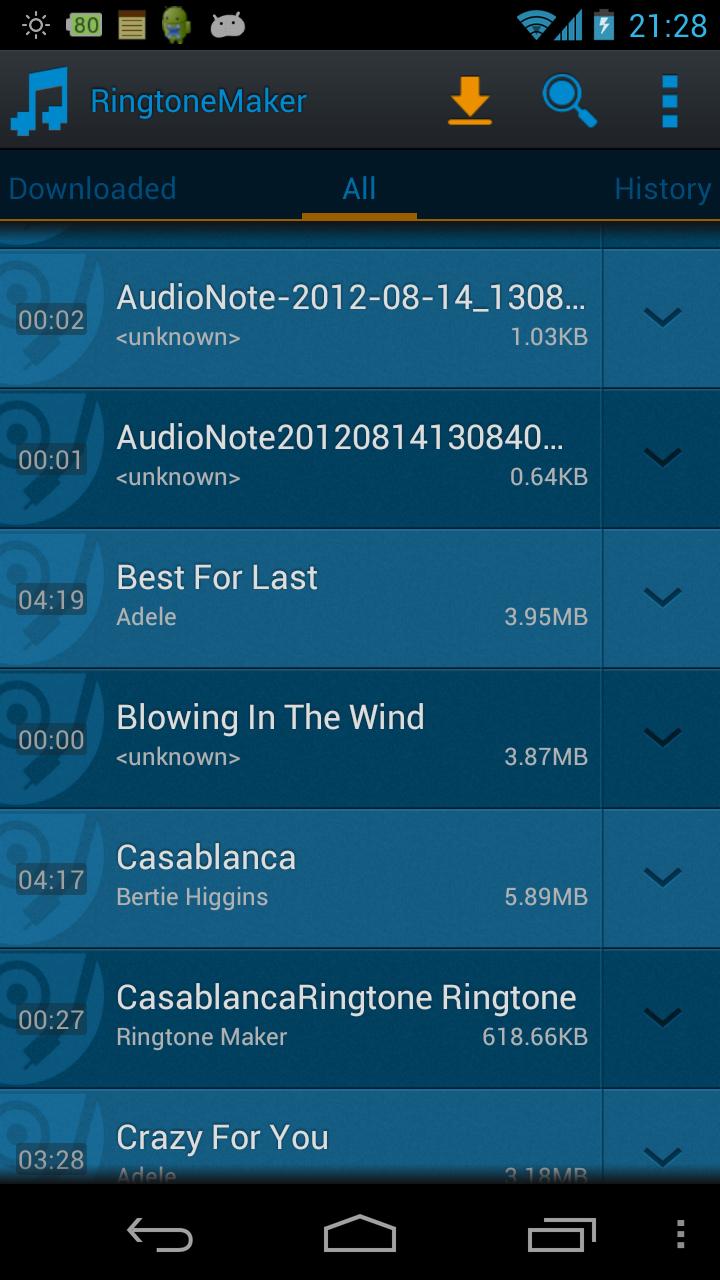Image resolution: width=720 pixels, height=1280 pixels.
Task: Tap the orange download icon
Action: [x=469, y=101]
